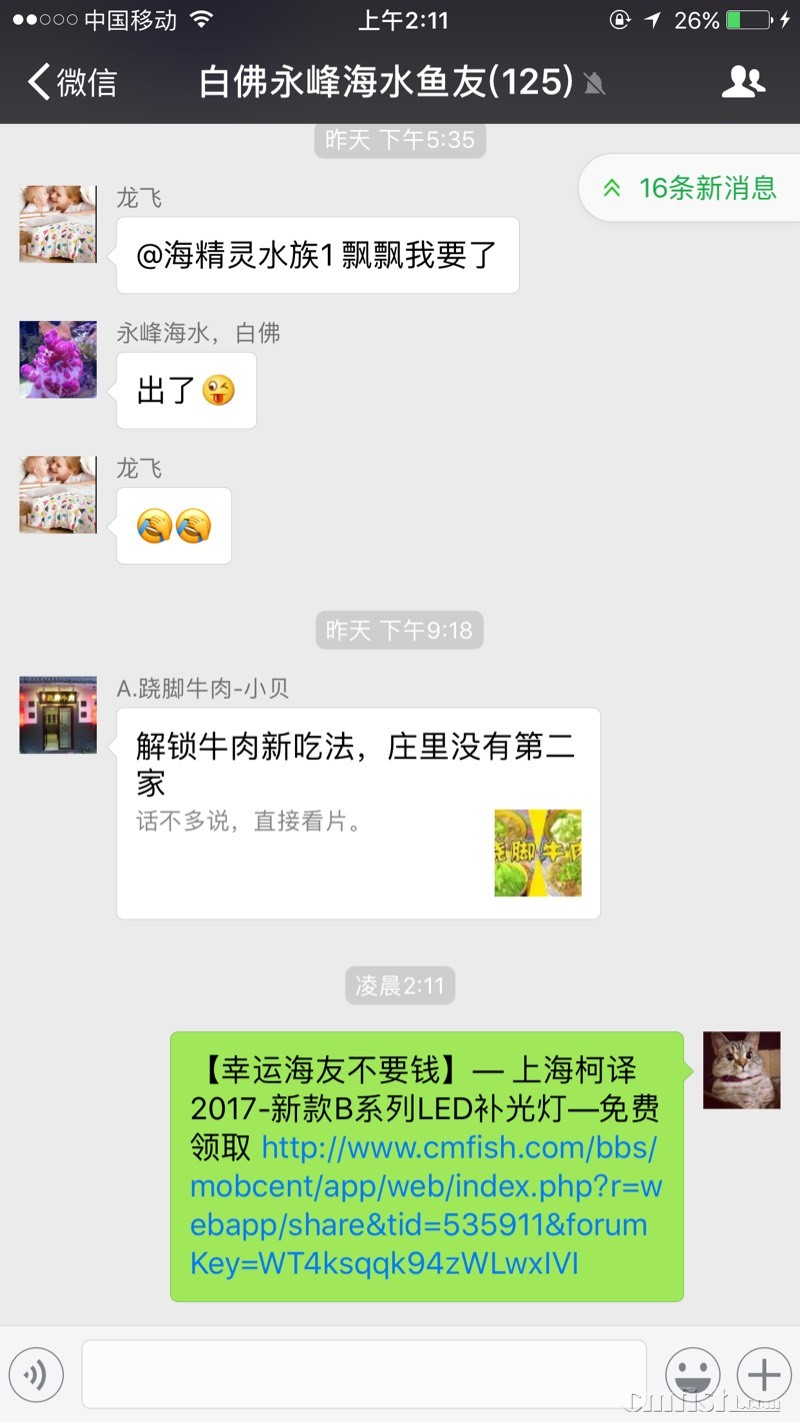Go back to the 微信 chat list

coord(72,82)
